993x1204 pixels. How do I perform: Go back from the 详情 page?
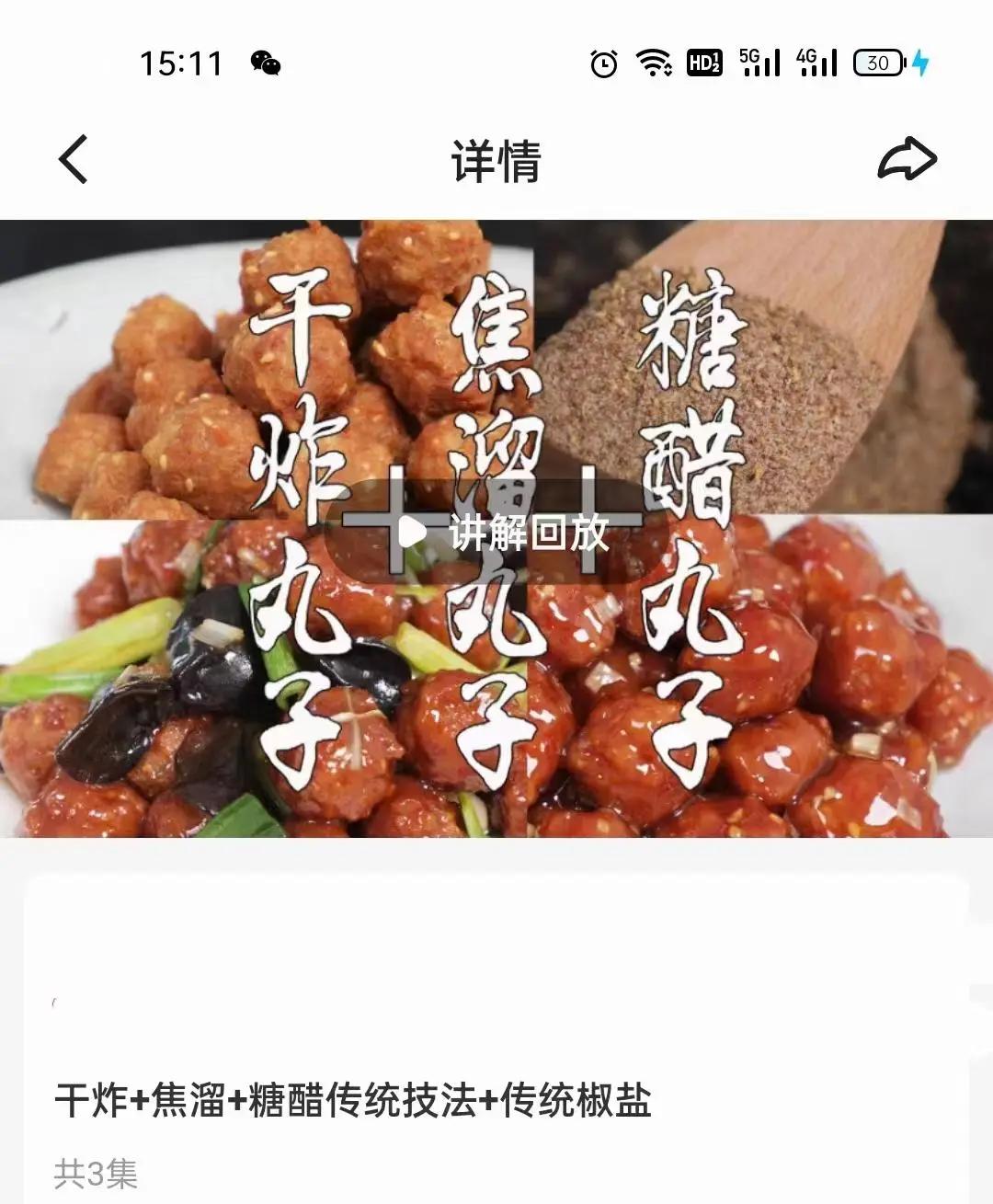(74, 160)
